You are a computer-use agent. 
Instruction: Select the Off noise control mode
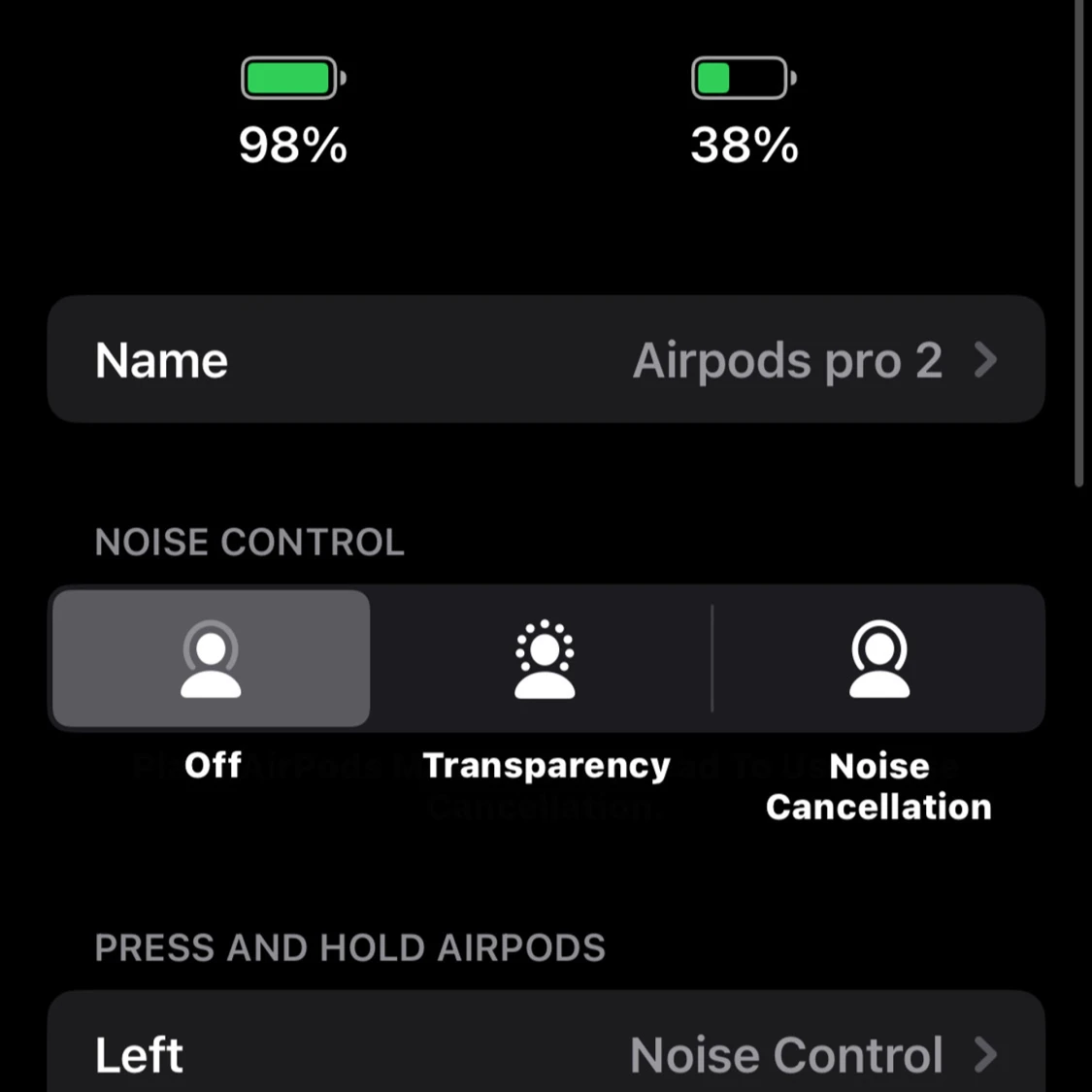coord(211,659)
